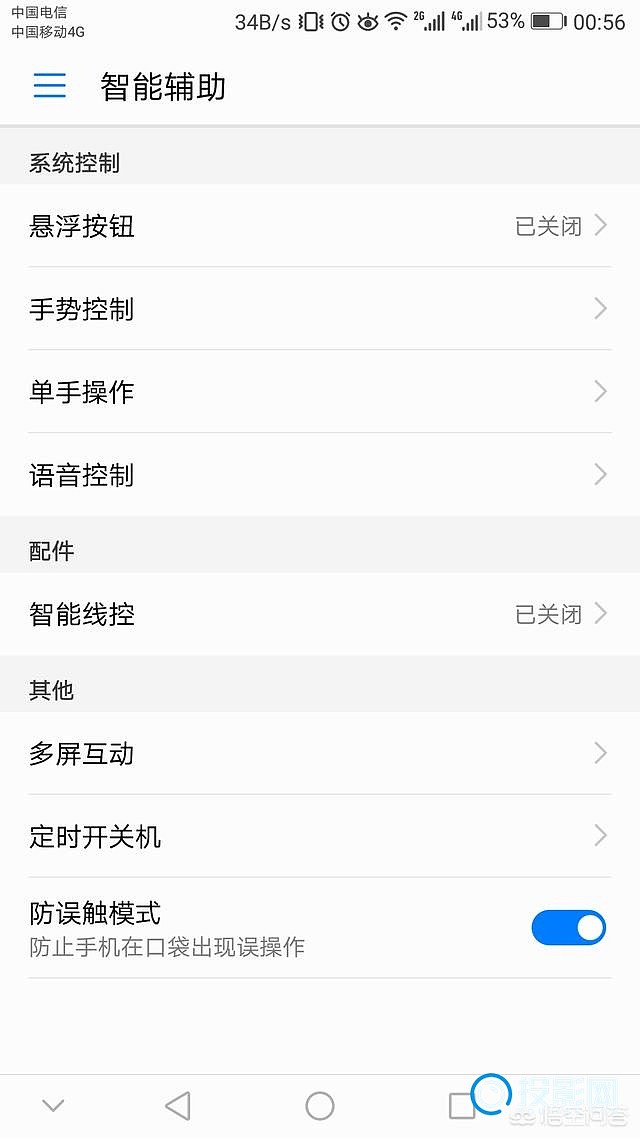Screen dimensions: 640x1138
Task: Turn off the 防误触模式 switch
Action: 568,928
